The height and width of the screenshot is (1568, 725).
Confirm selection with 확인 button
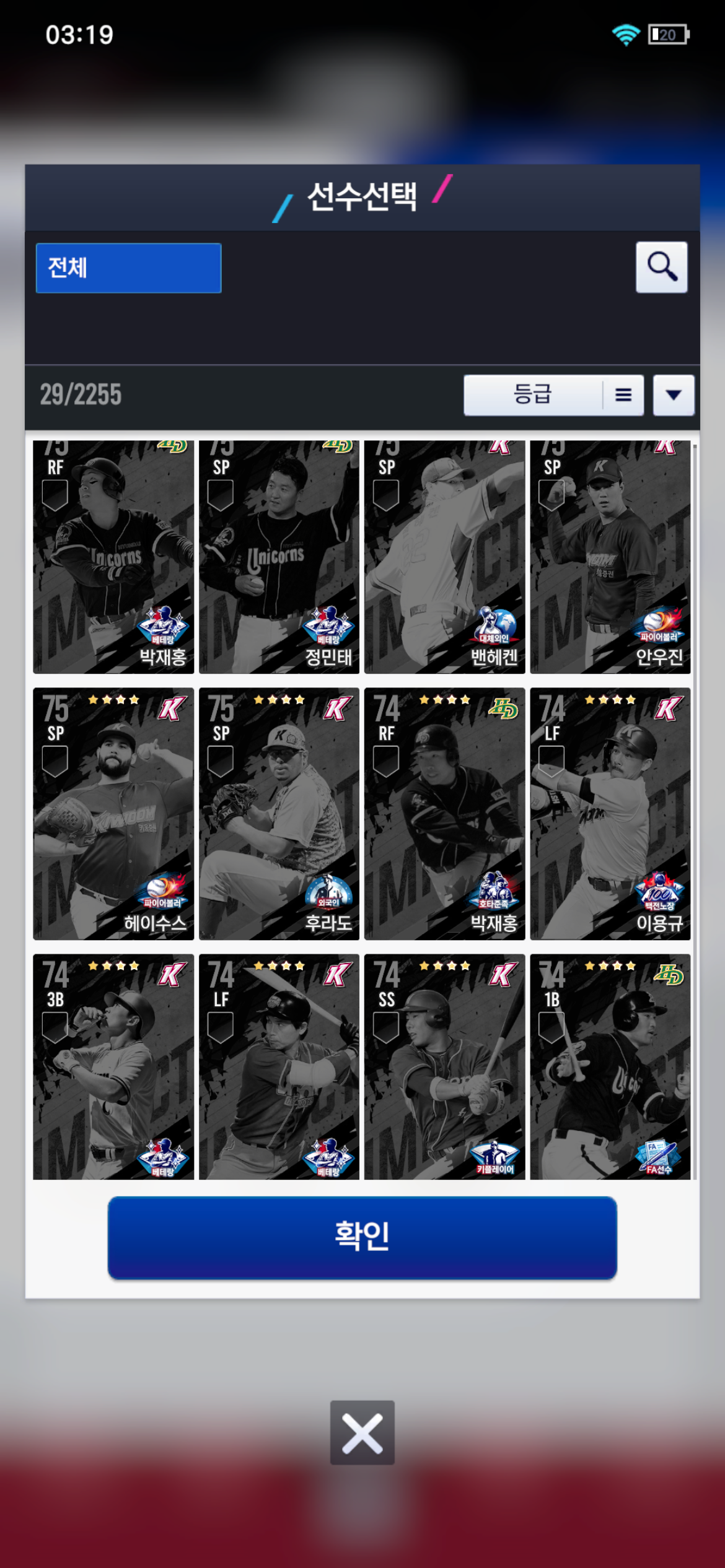click(x=362, y=1237)
